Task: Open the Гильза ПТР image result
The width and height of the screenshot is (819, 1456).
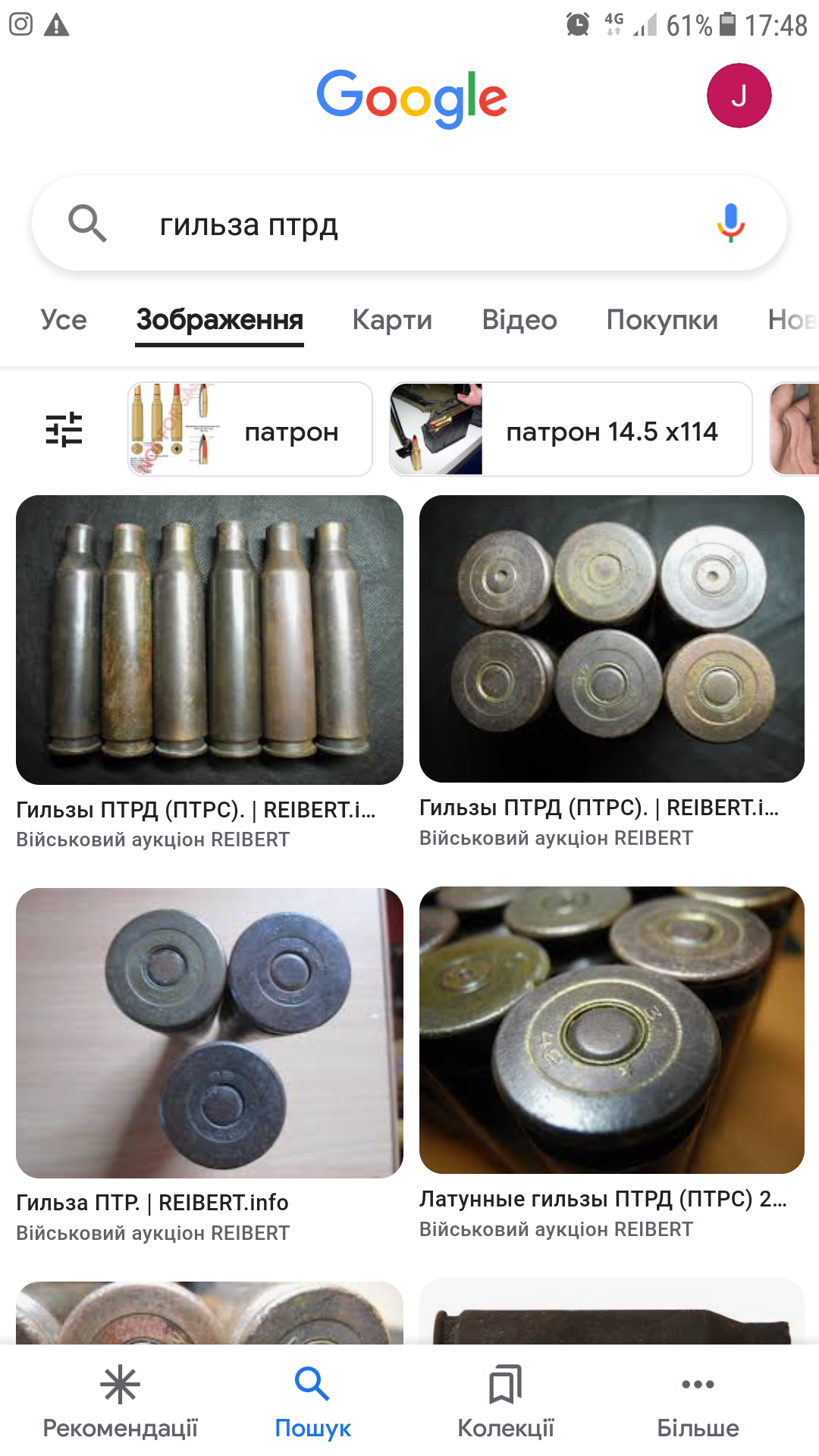Action: [x=209, y=1033]
